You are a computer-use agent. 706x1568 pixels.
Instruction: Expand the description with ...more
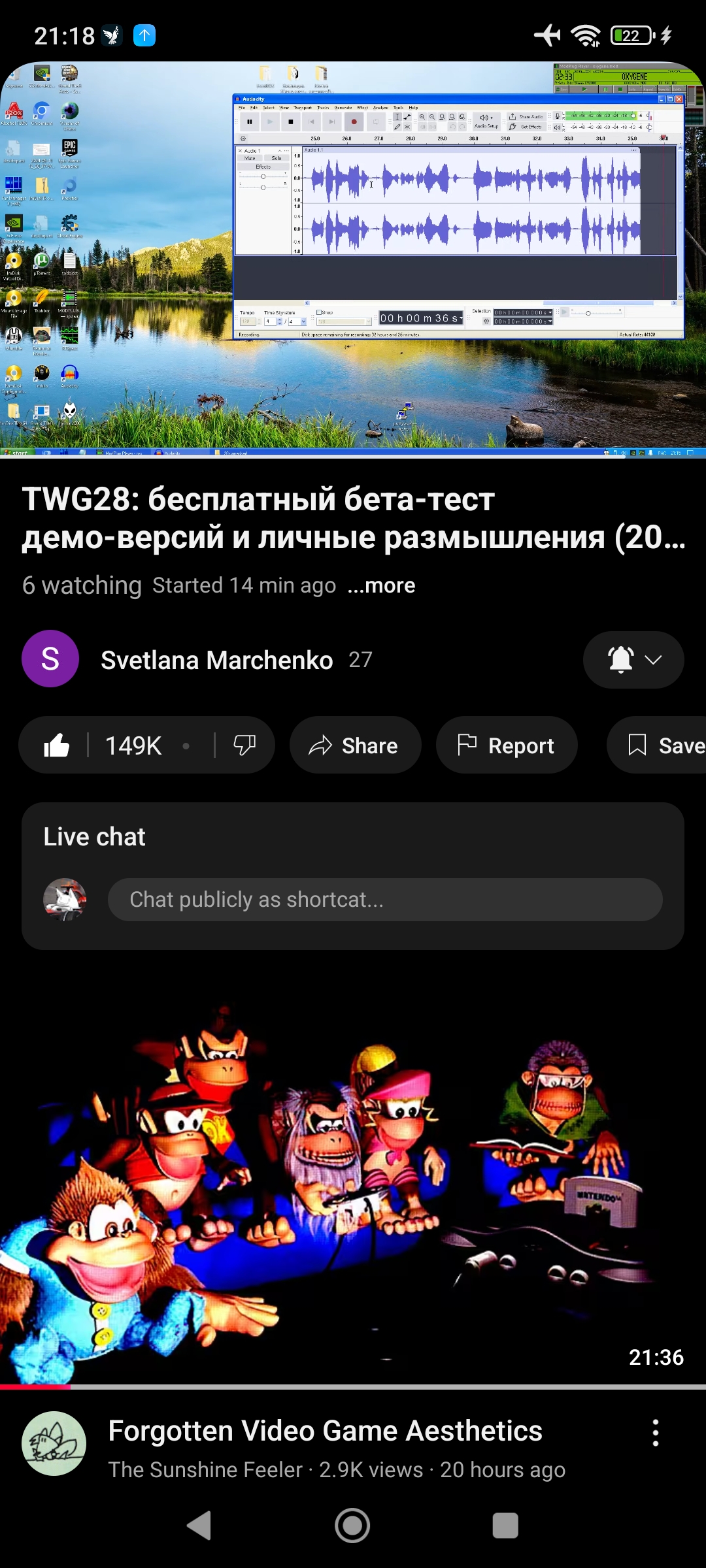coord(381,585)
